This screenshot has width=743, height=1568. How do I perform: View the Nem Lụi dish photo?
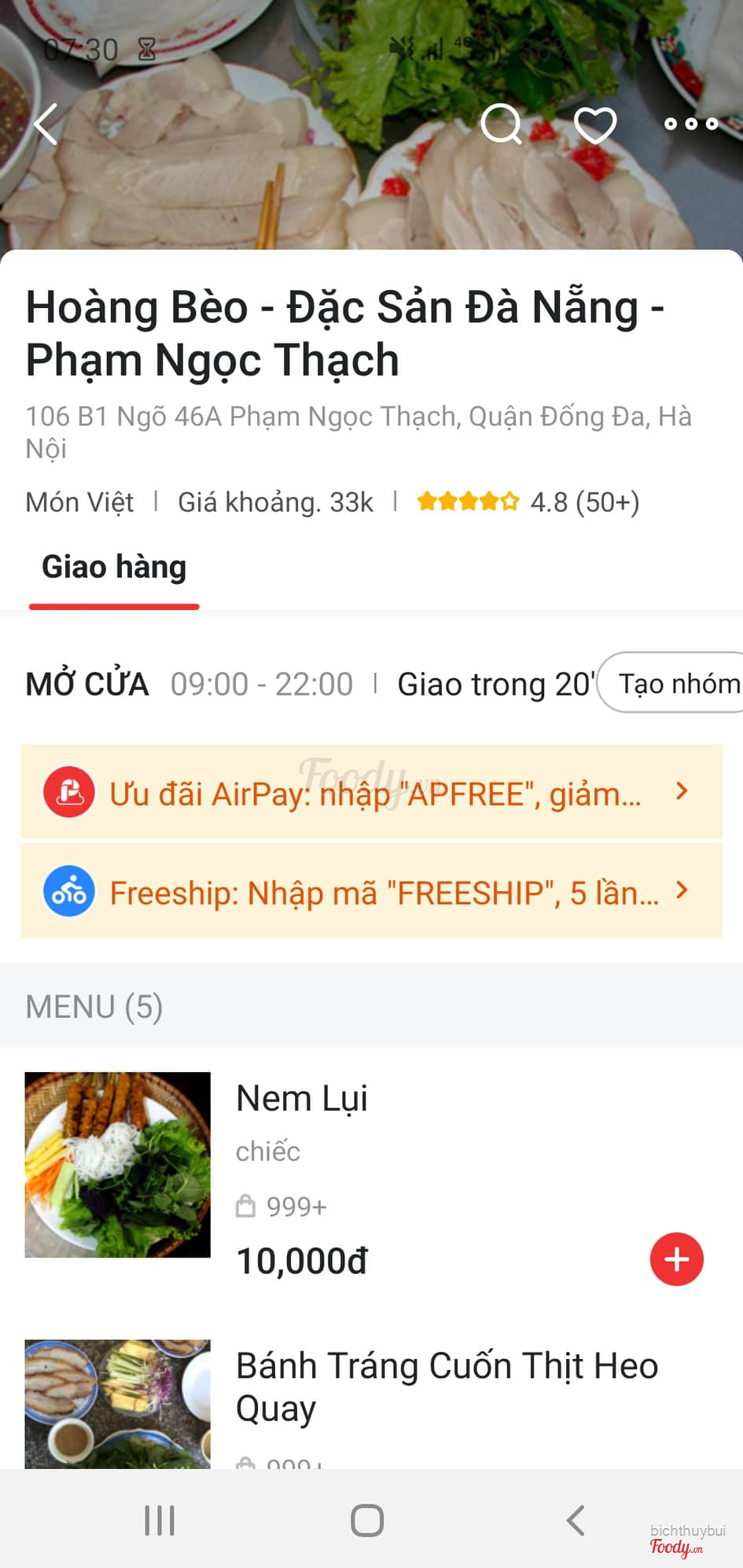pos(118,1165)
